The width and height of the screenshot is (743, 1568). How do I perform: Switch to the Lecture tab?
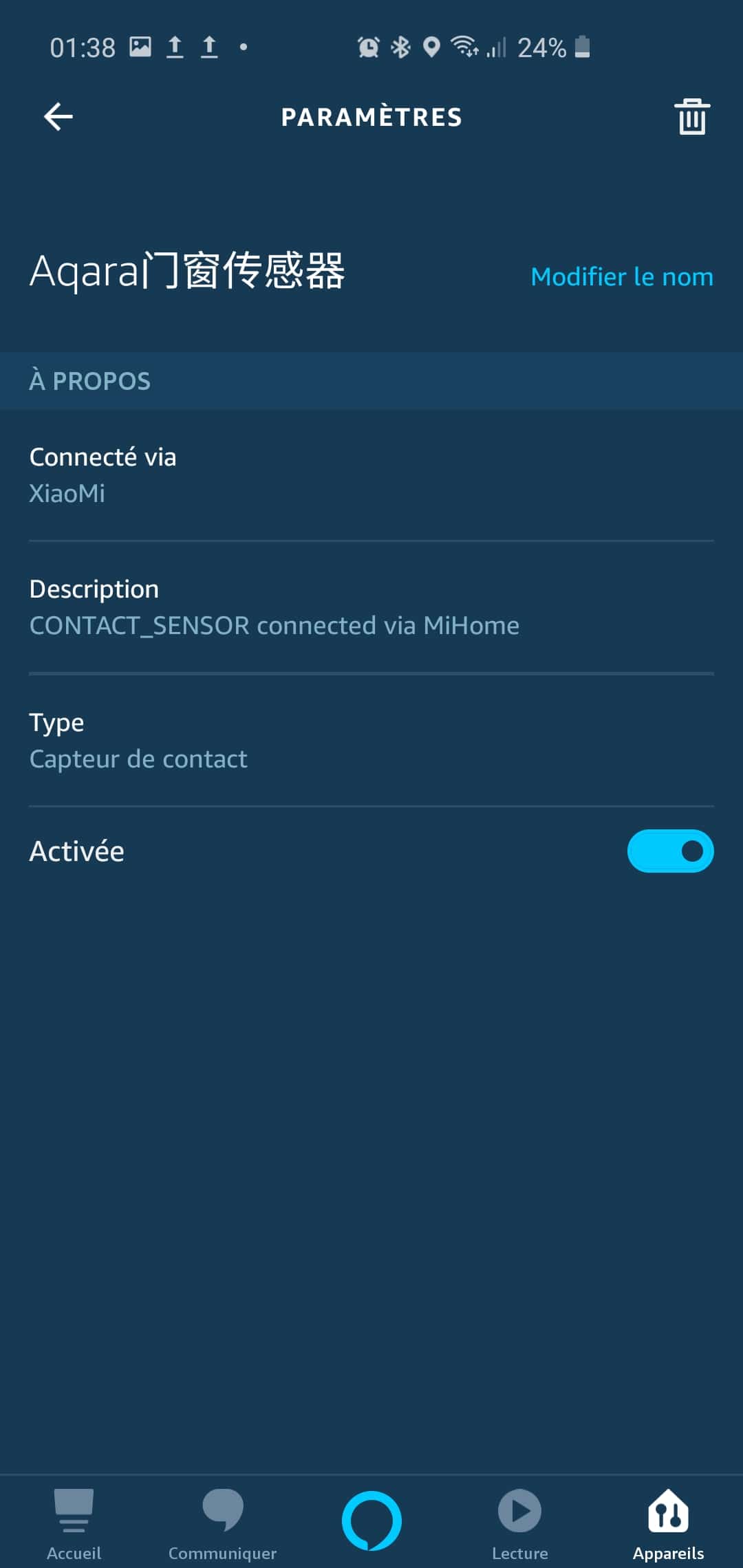(519, 1524)
